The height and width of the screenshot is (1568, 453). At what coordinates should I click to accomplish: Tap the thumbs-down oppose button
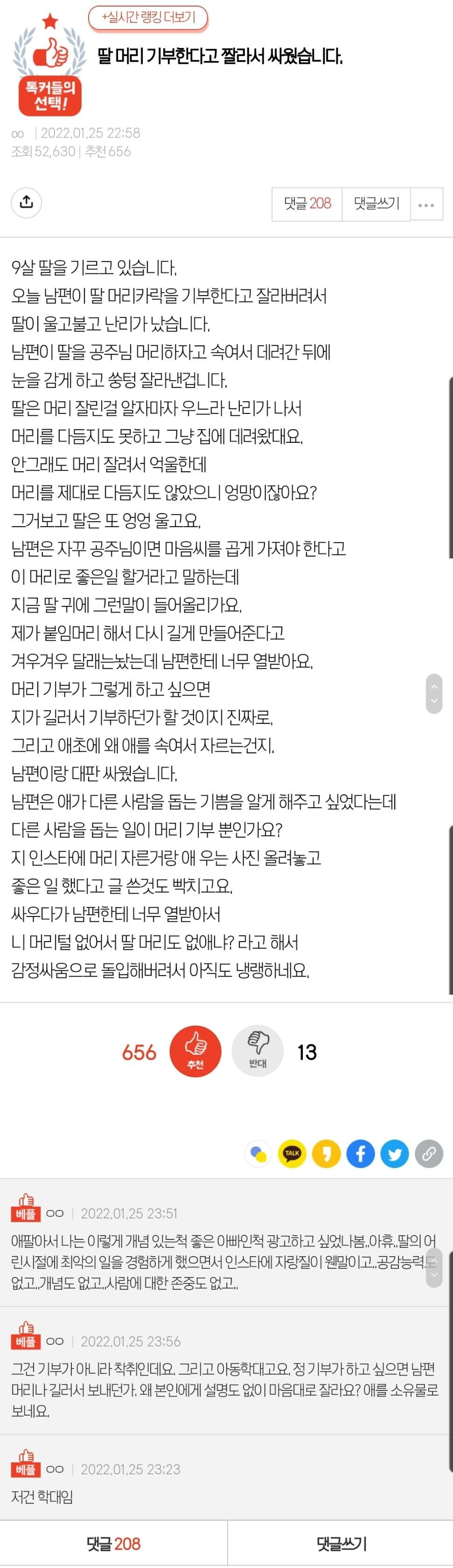[x=258, y=1051]
